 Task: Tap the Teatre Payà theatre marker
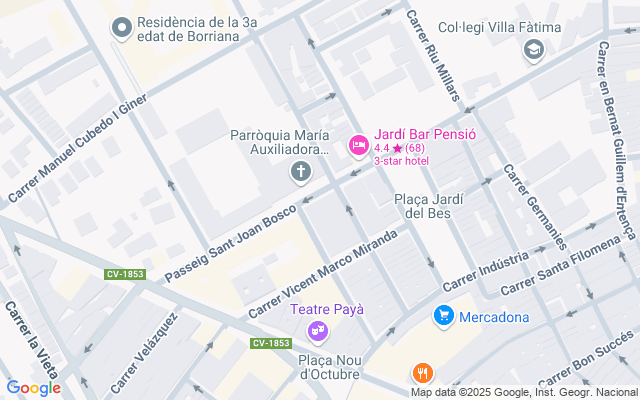[318, 330]
